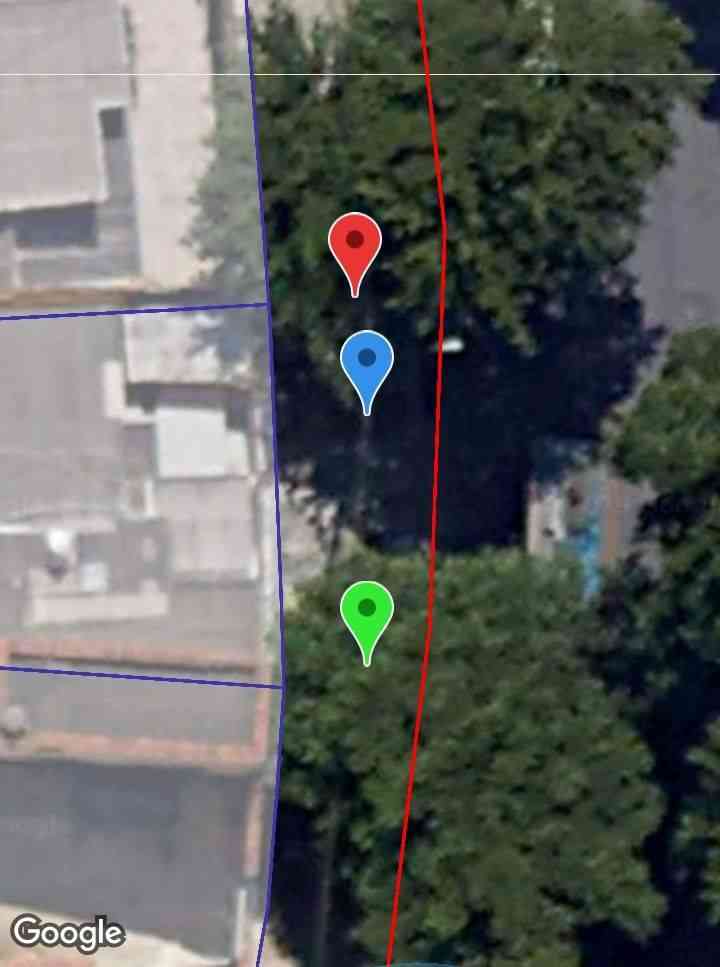Open the green map marker
This screenshot has width=720, height=967.
point(367,610)
